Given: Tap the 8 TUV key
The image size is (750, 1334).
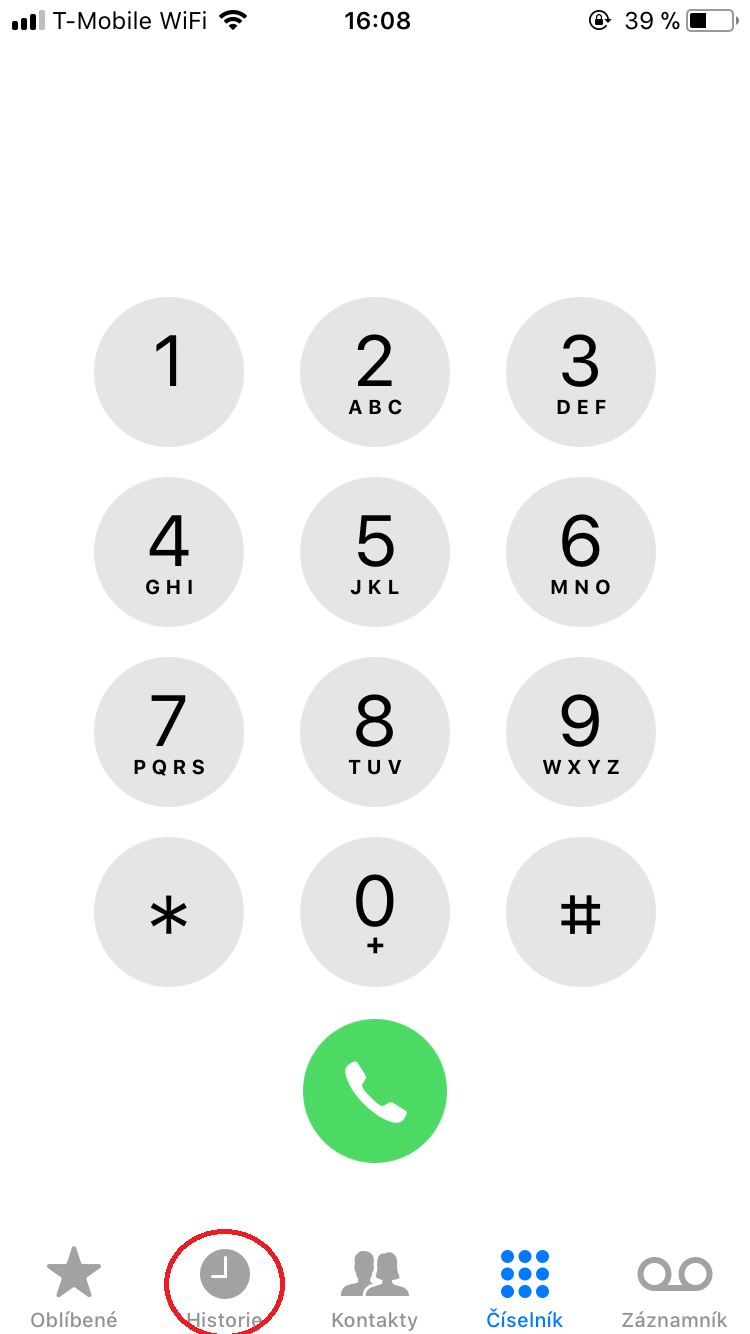Looking at the screenshot, I should point(375,732).
